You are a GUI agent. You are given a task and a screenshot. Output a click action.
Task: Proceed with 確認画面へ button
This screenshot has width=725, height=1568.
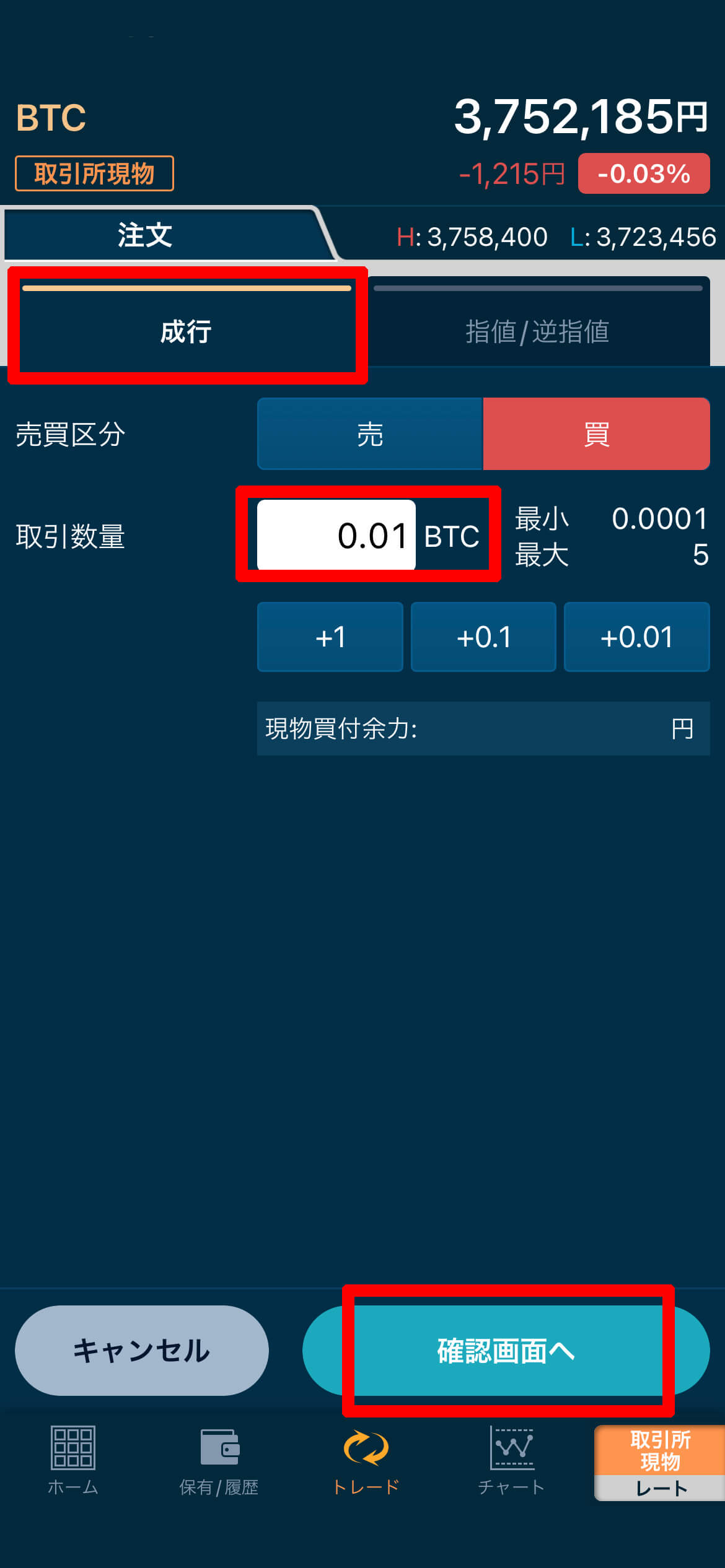[506, 1351]
